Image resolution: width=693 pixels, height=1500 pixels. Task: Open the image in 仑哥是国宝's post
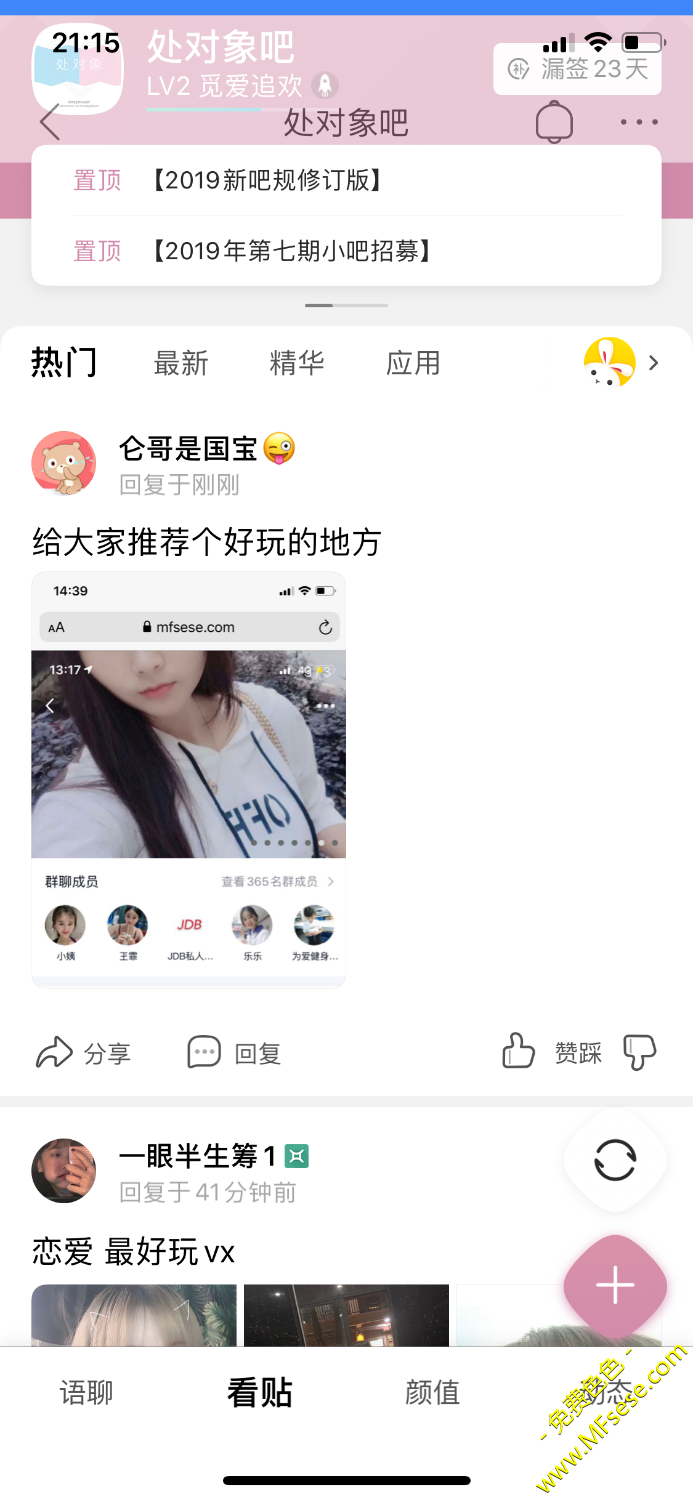pos(189,779)
